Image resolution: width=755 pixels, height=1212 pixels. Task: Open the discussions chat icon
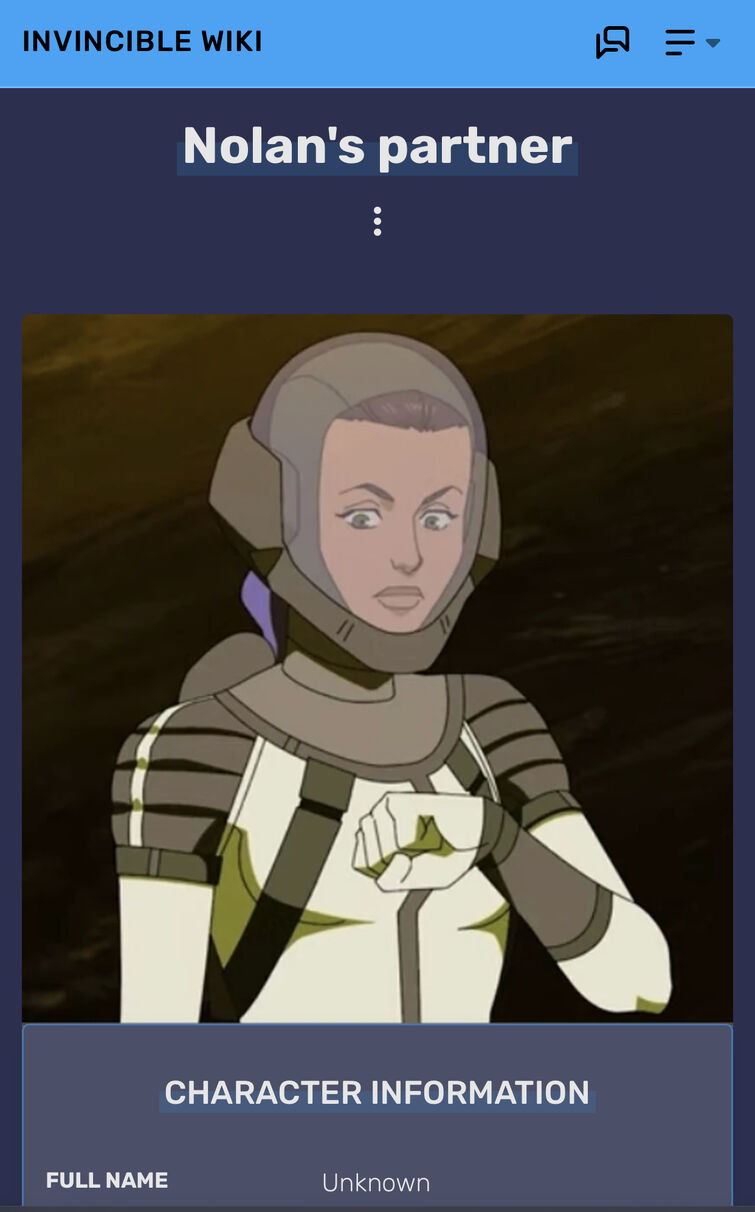613,42
